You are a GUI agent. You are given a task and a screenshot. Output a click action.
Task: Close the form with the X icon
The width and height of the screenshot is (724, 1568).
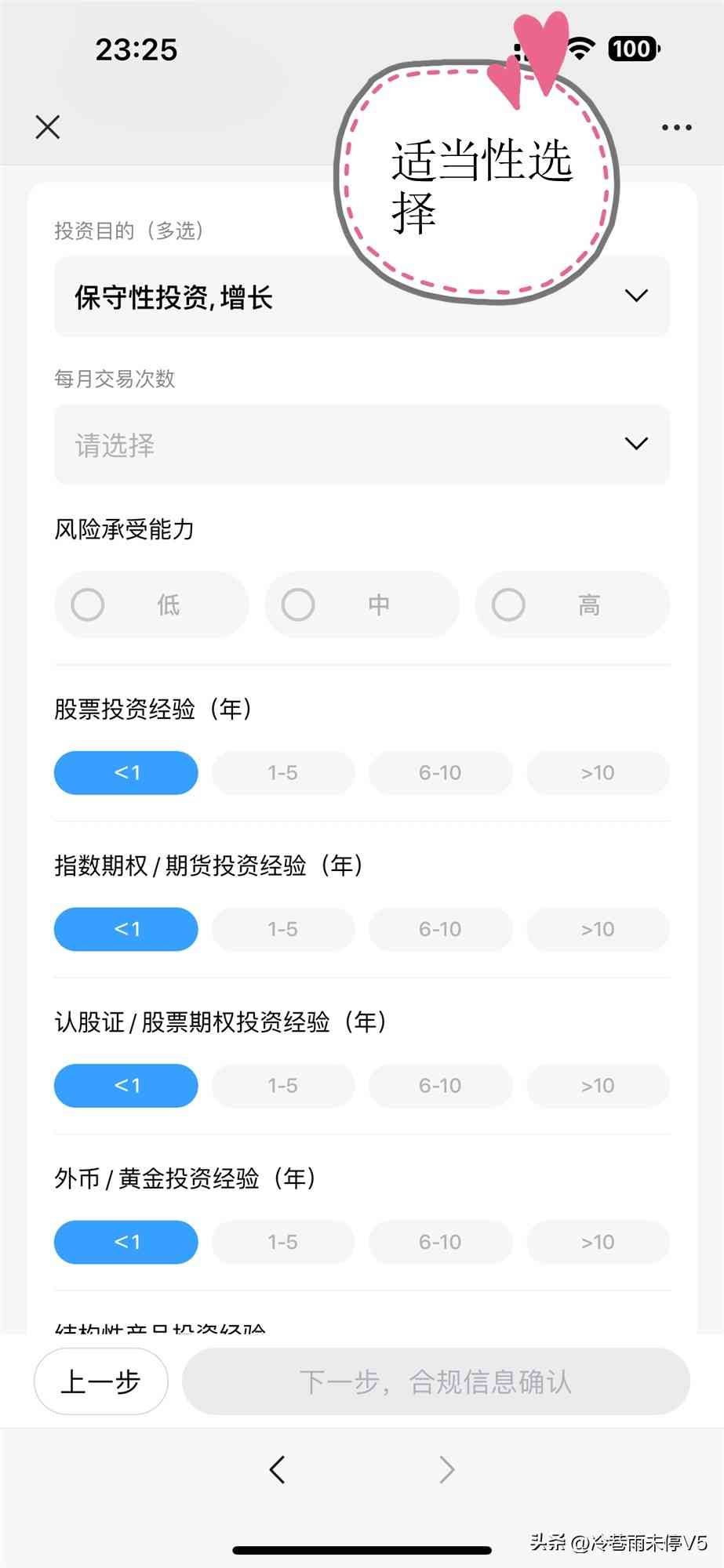pos(48,127)
